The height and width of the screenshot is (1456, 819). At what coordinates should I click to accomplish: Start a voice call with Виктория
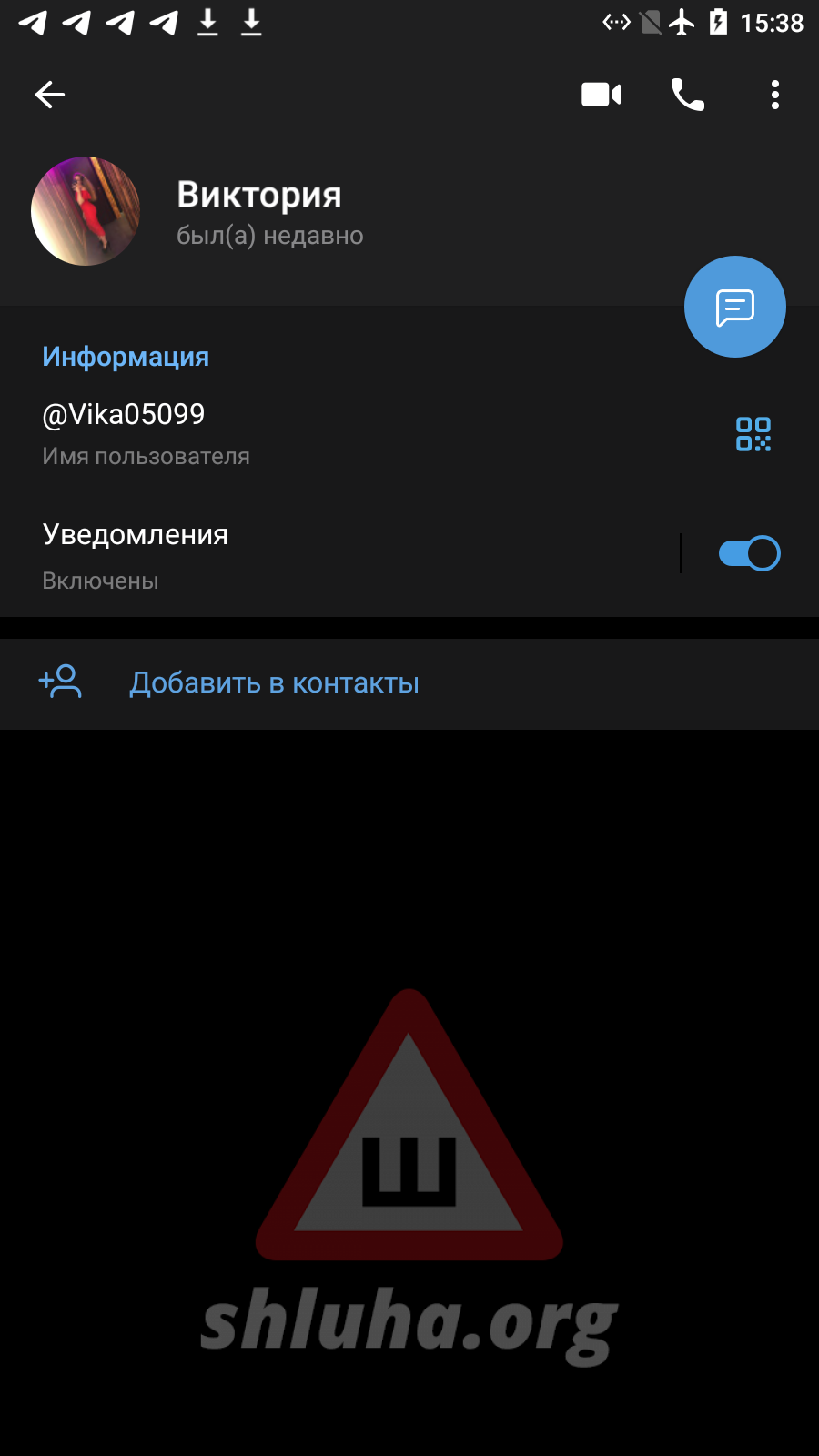pyautogui.click(x=687, y=95)
